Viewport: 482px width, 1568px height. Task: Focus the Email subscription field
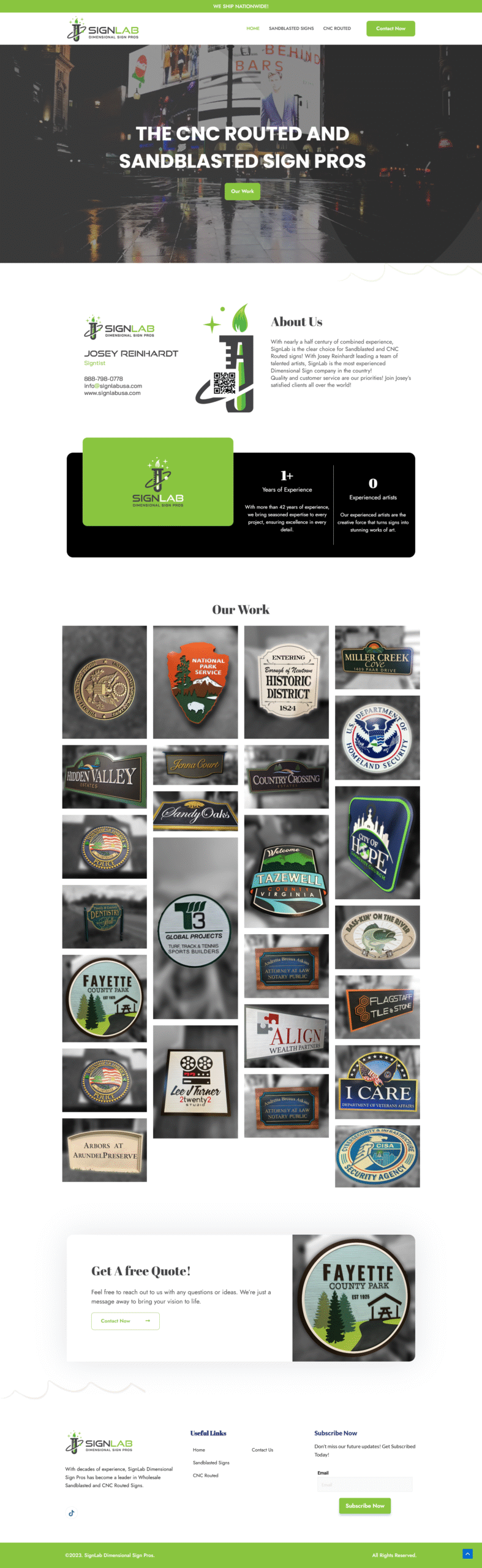tap(364, 1484)
